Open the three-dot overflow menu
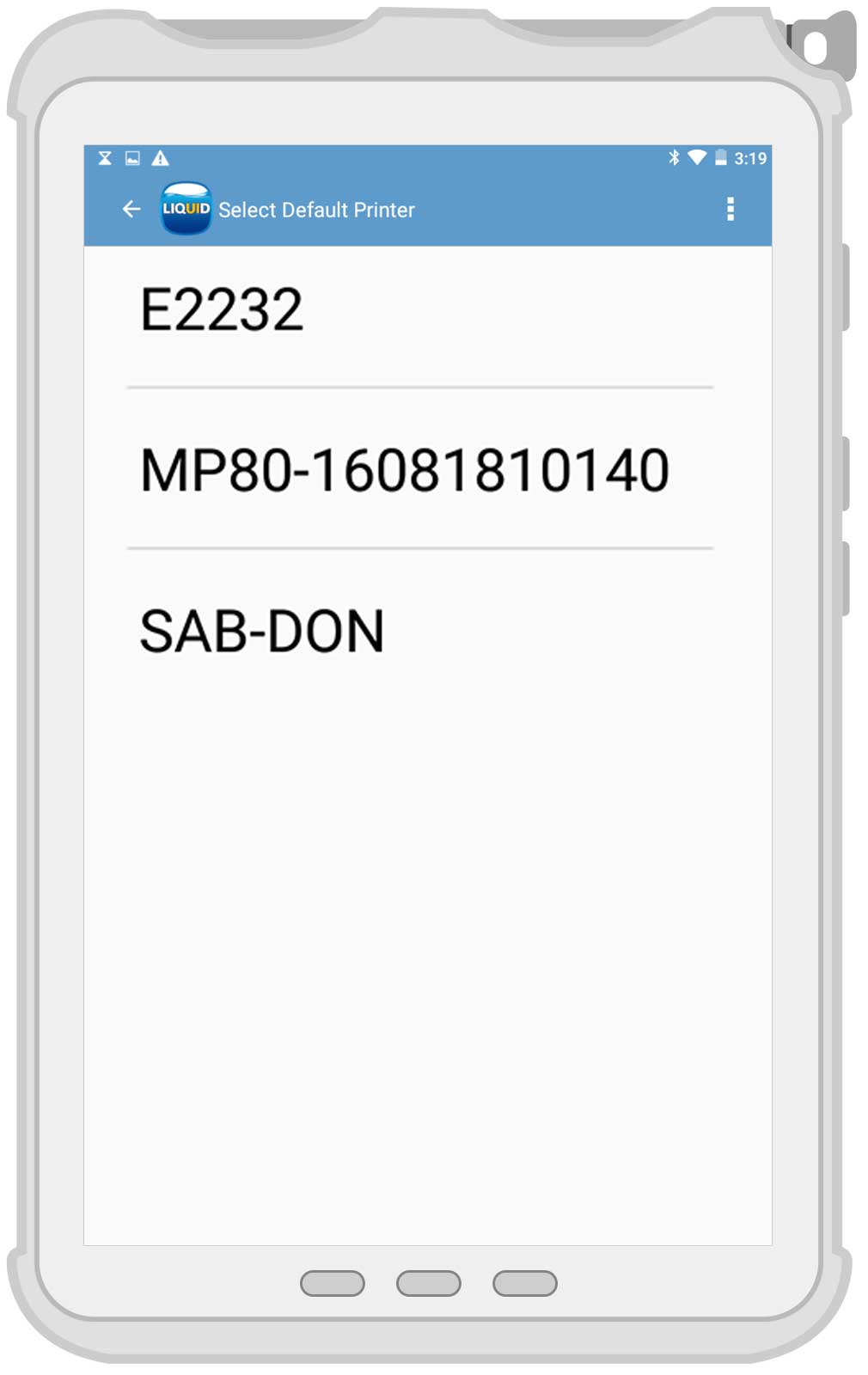Screen dimensions: 868x1375 pos(730,209)
